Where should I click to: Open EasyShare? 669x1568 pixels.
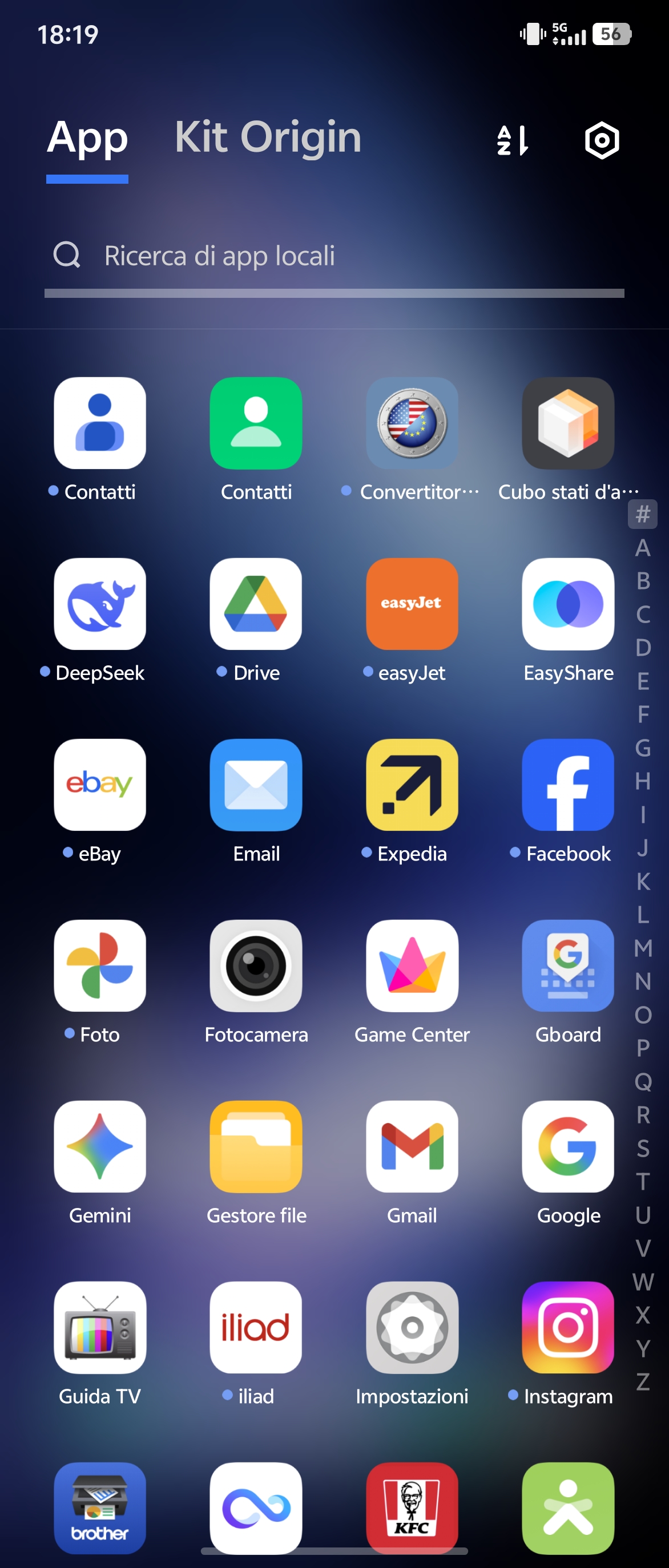coord(567,604)
